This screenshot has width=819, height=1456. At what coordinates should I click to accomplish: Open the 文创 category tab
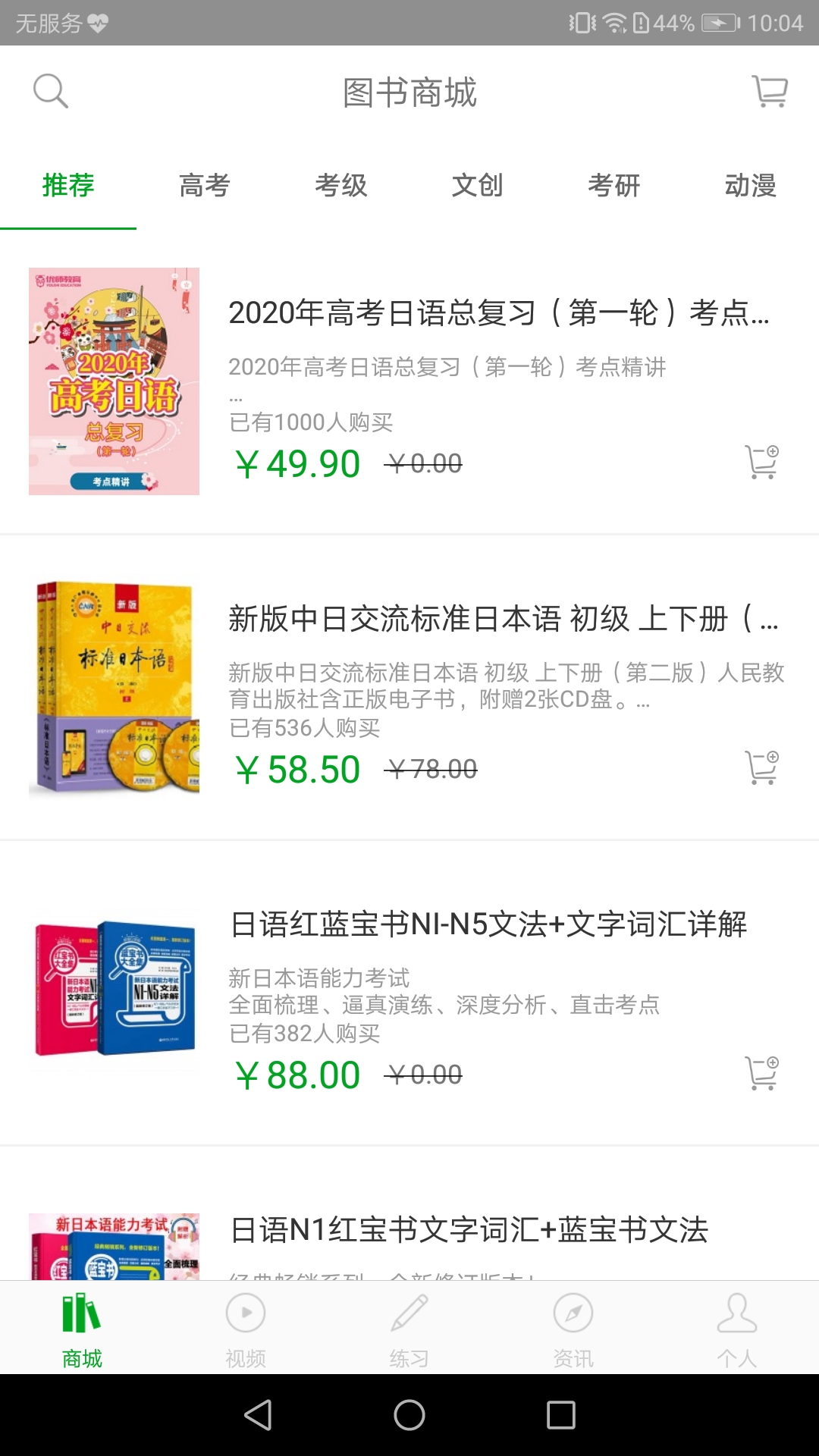pos(478,186)
